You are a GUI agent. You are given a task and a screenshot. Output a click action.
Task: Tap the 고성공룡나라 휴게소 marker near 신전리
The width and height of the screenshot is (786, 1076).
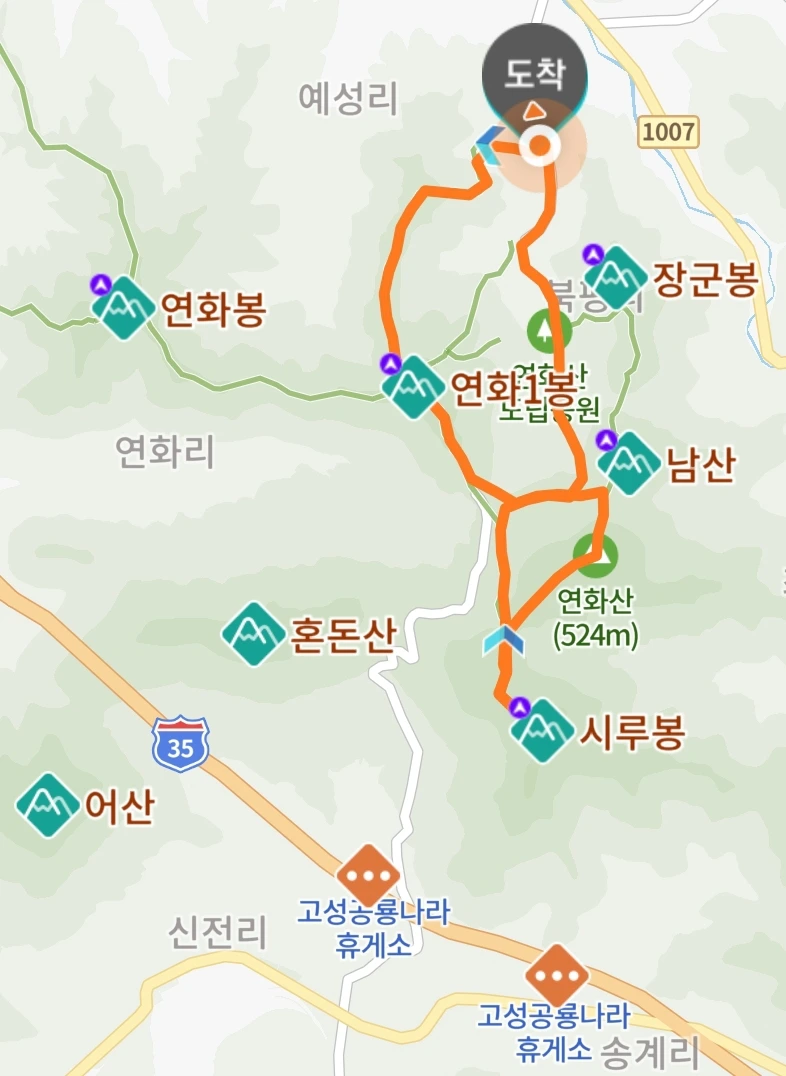[369, 876]
